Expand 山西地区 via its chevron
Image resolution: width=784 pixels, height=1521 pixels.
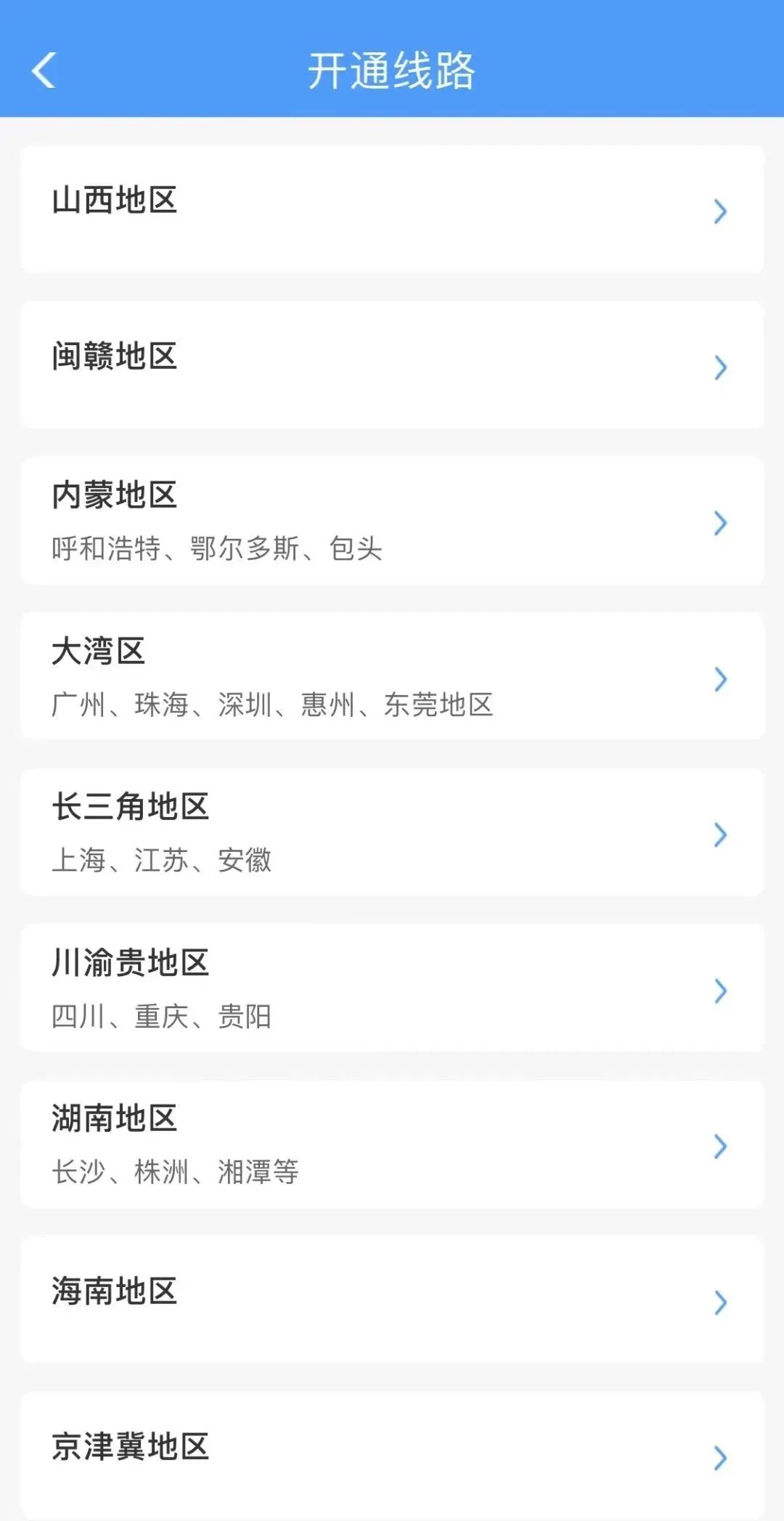tap(720, 211)
